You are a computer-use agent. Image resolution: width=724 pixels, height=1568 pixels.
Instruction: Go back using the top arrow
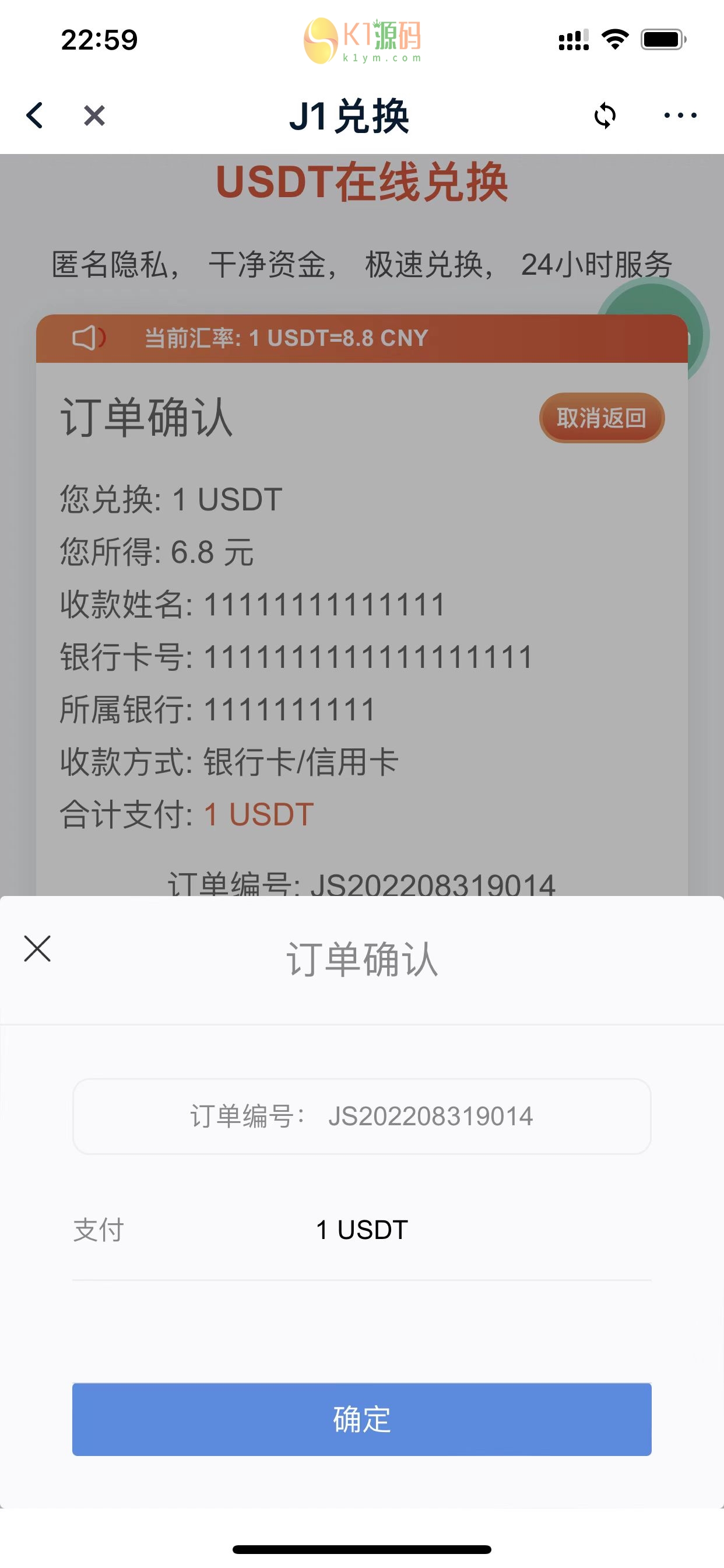pyautogui.click(x=34, y=115)
